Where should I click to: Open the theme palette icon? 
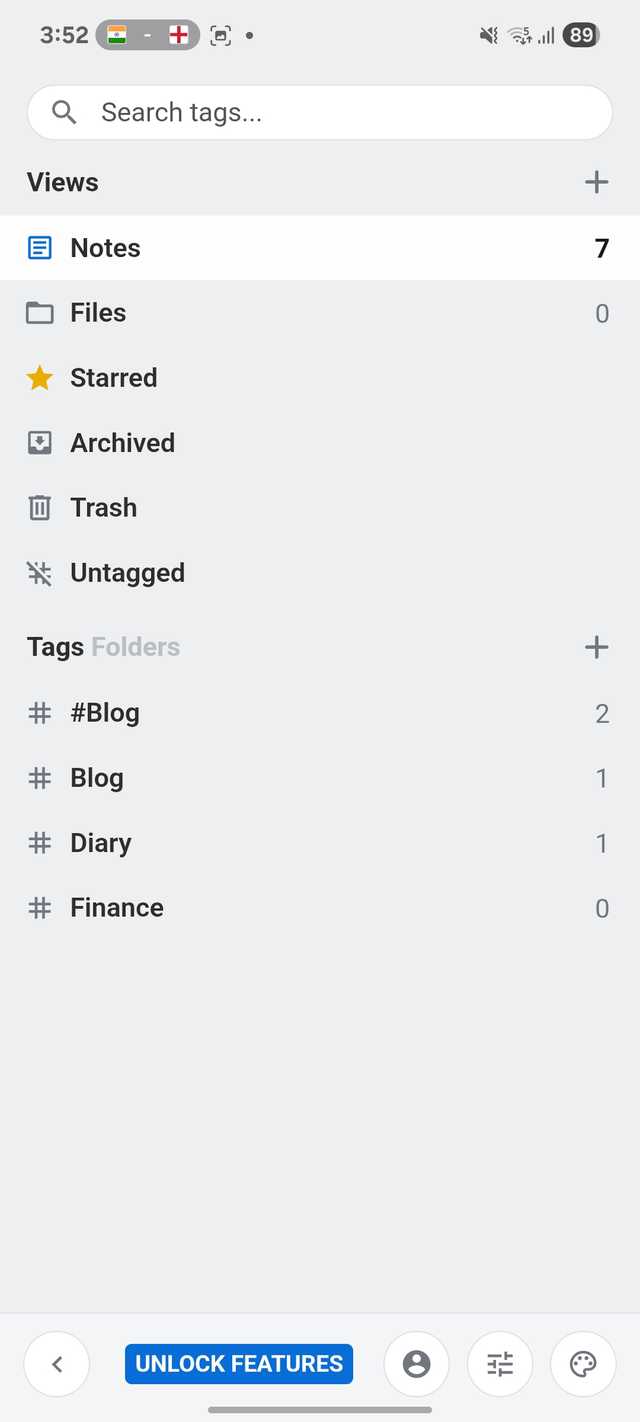[583, 1364]
